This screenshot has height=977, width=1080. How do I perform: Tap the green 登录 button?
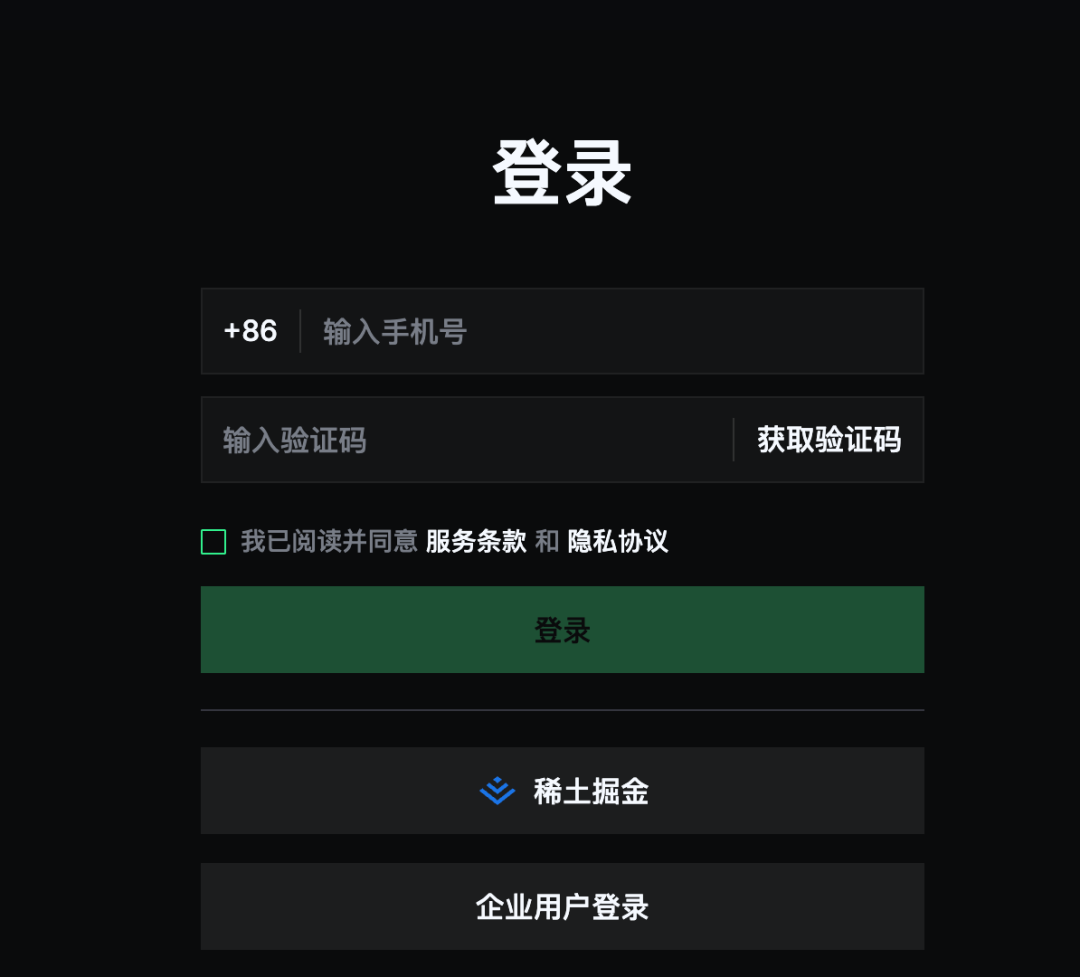[562, 630]
